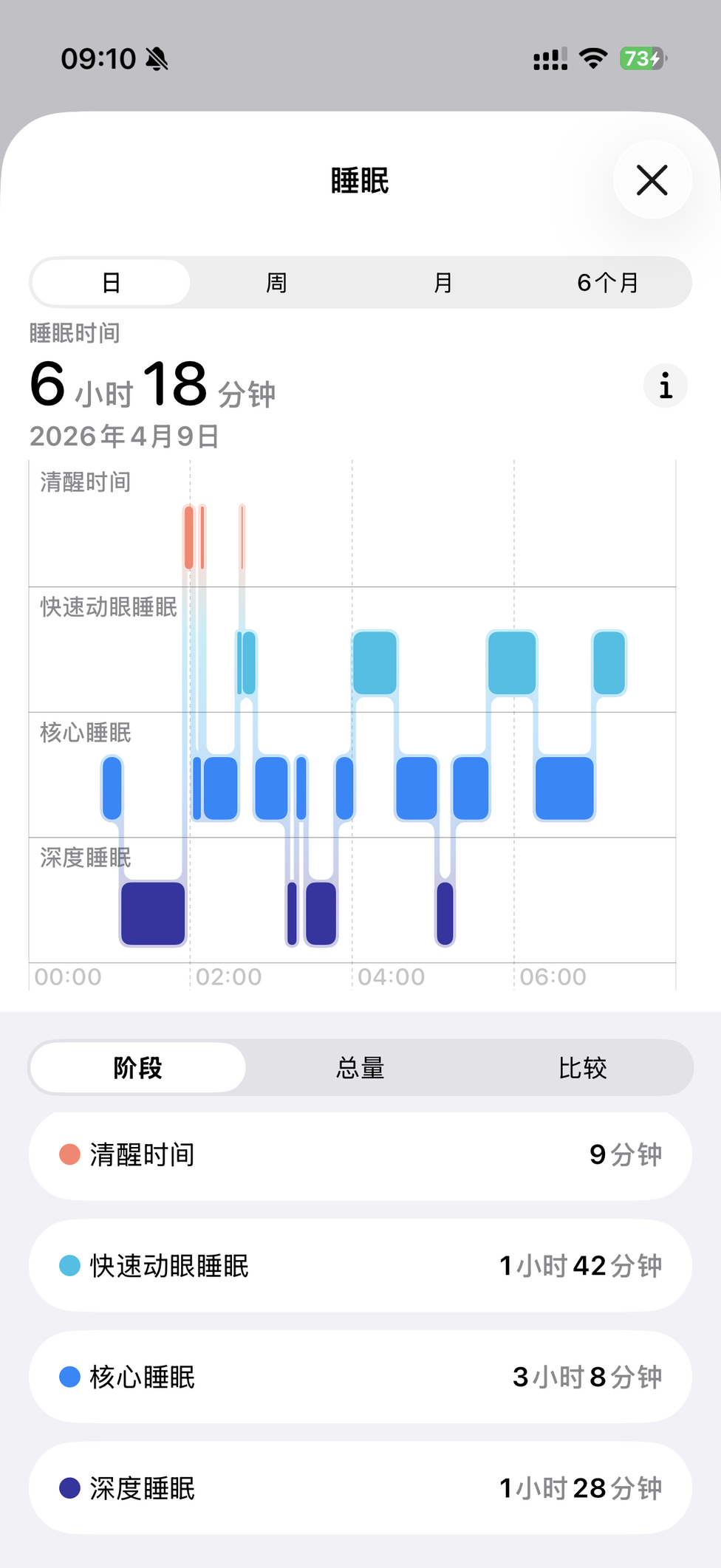Select the 阶段 segment

[138, 1067]
